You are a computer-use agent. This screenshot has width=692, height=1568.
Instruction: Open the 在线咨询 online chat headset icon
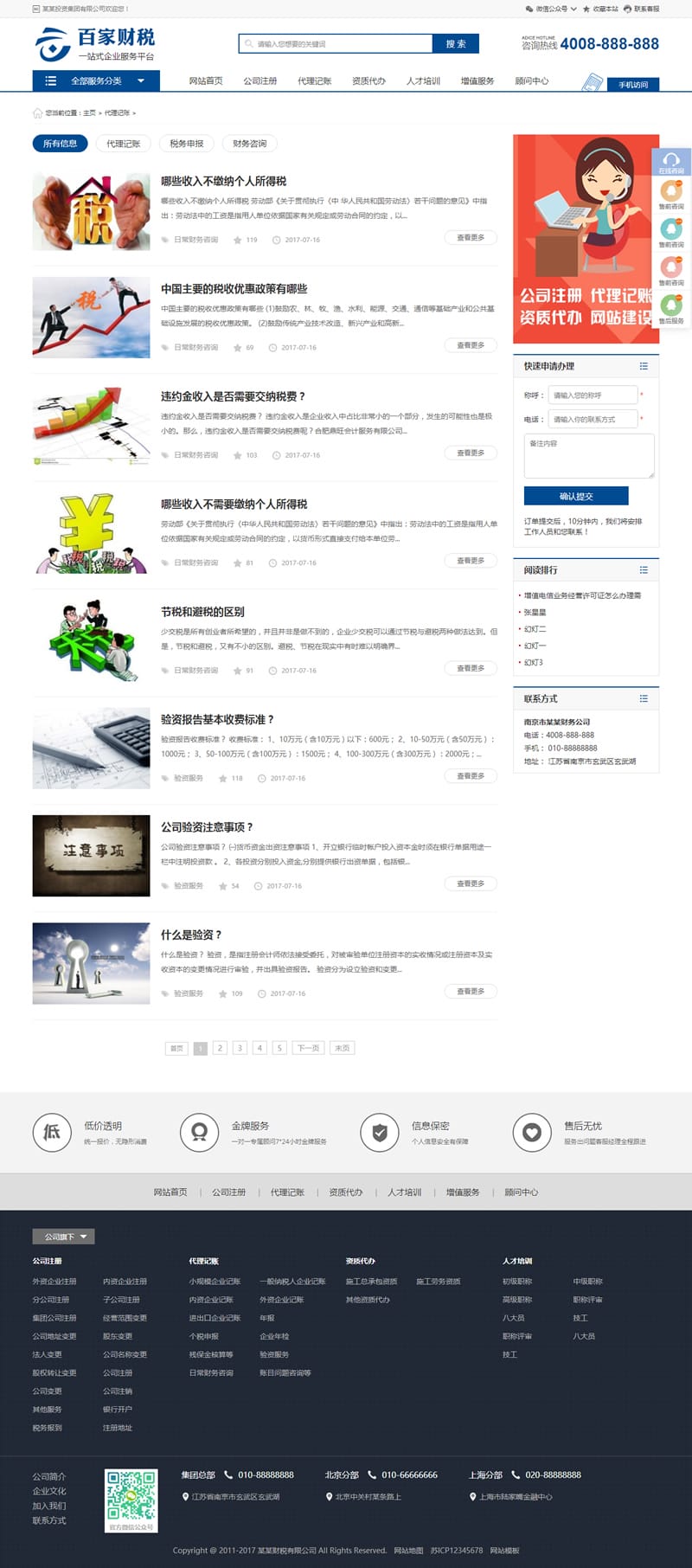click(672, 158)
